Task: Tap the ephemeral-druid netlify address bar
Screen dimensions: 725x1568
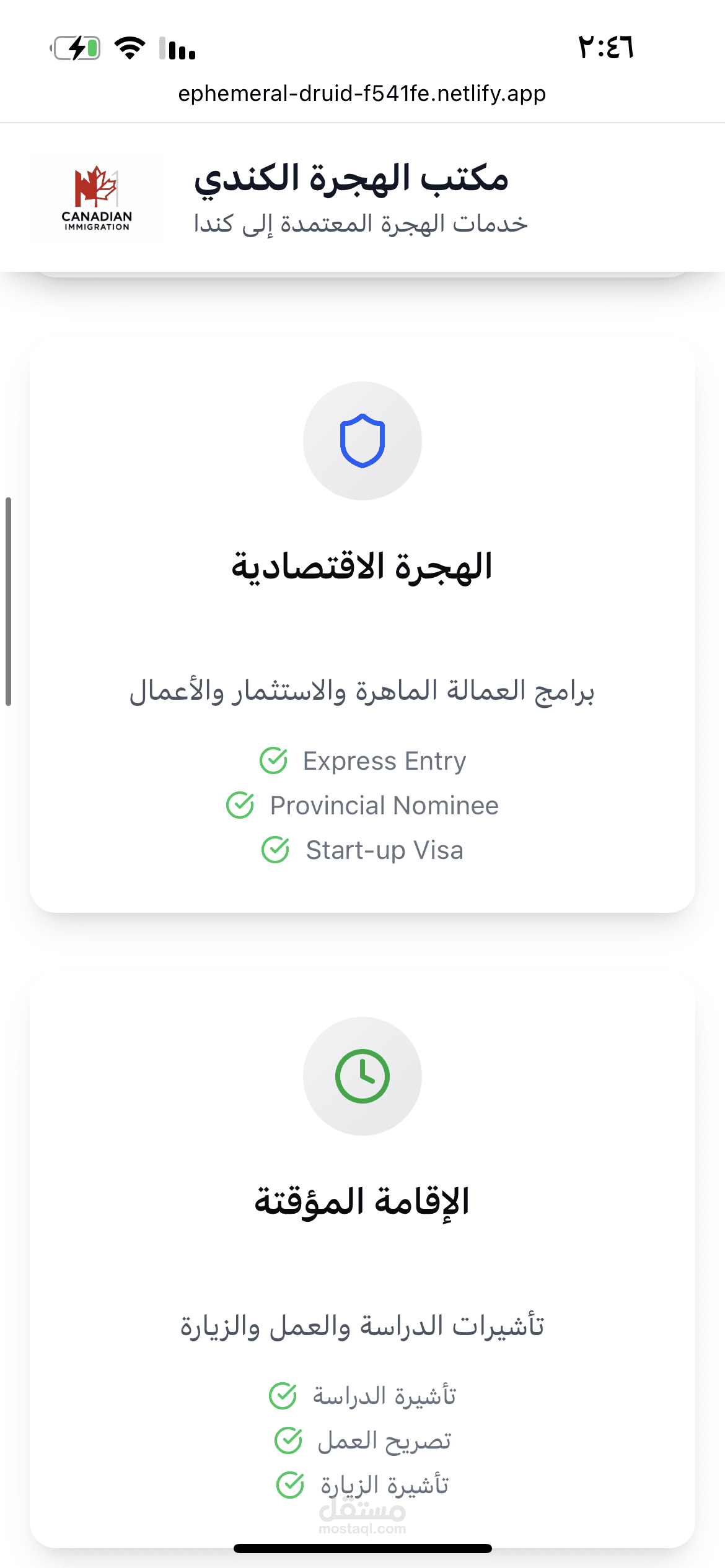Action: pos(362,94)
